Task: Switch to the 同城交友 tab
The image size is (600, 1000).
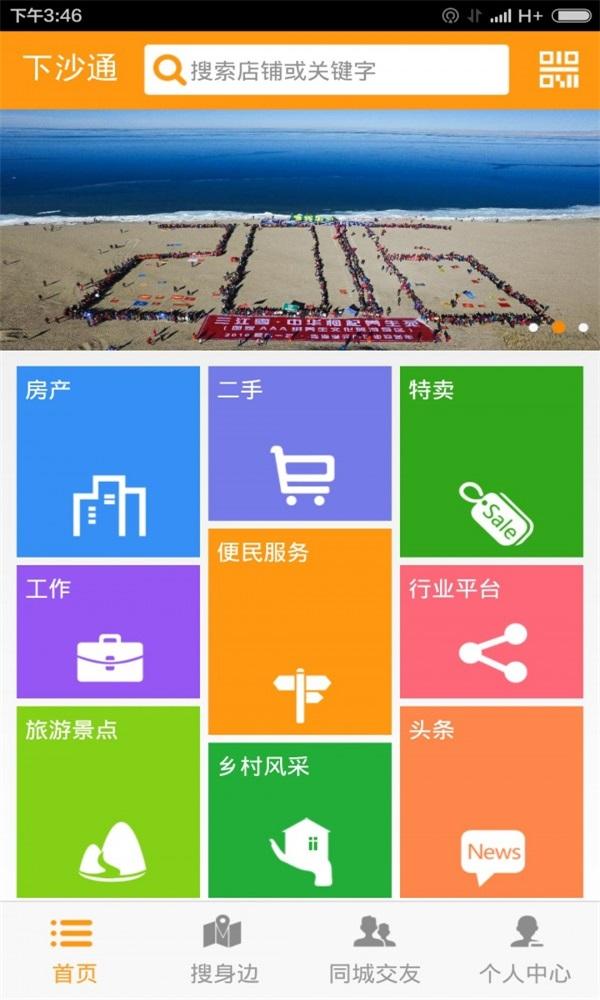Action: point(375,951)
